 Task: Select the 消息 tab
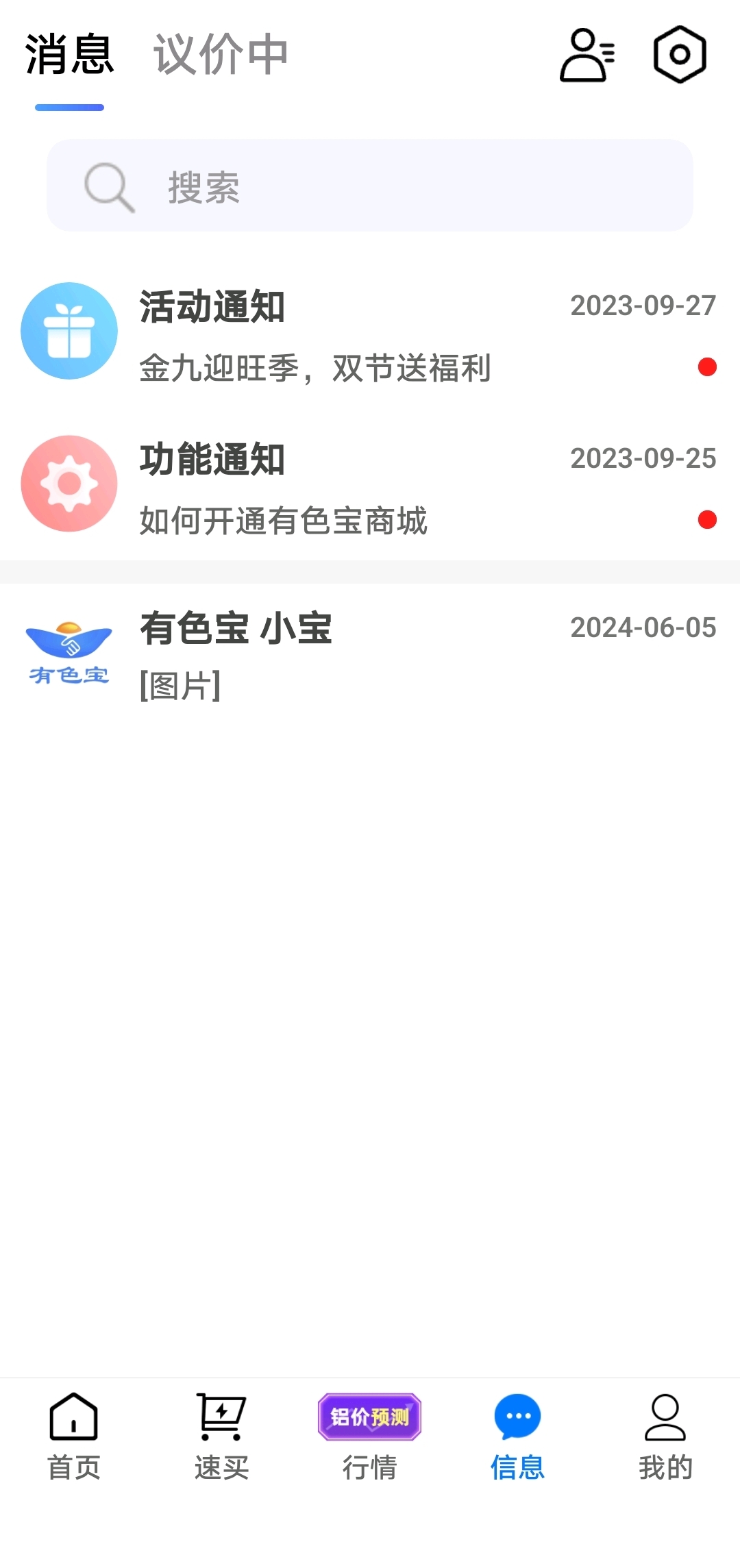point(69,55)
